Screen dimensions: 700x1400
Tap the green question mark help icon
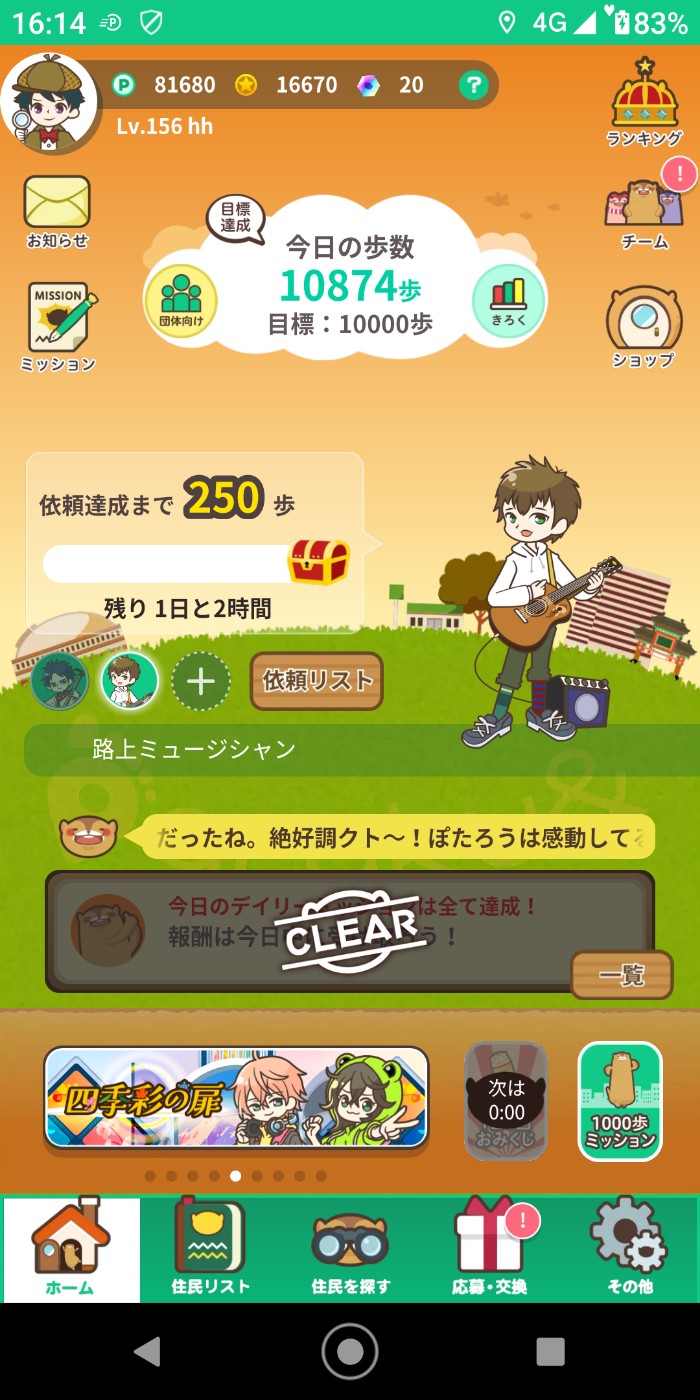pyautogui.click(x=473, y=85)
